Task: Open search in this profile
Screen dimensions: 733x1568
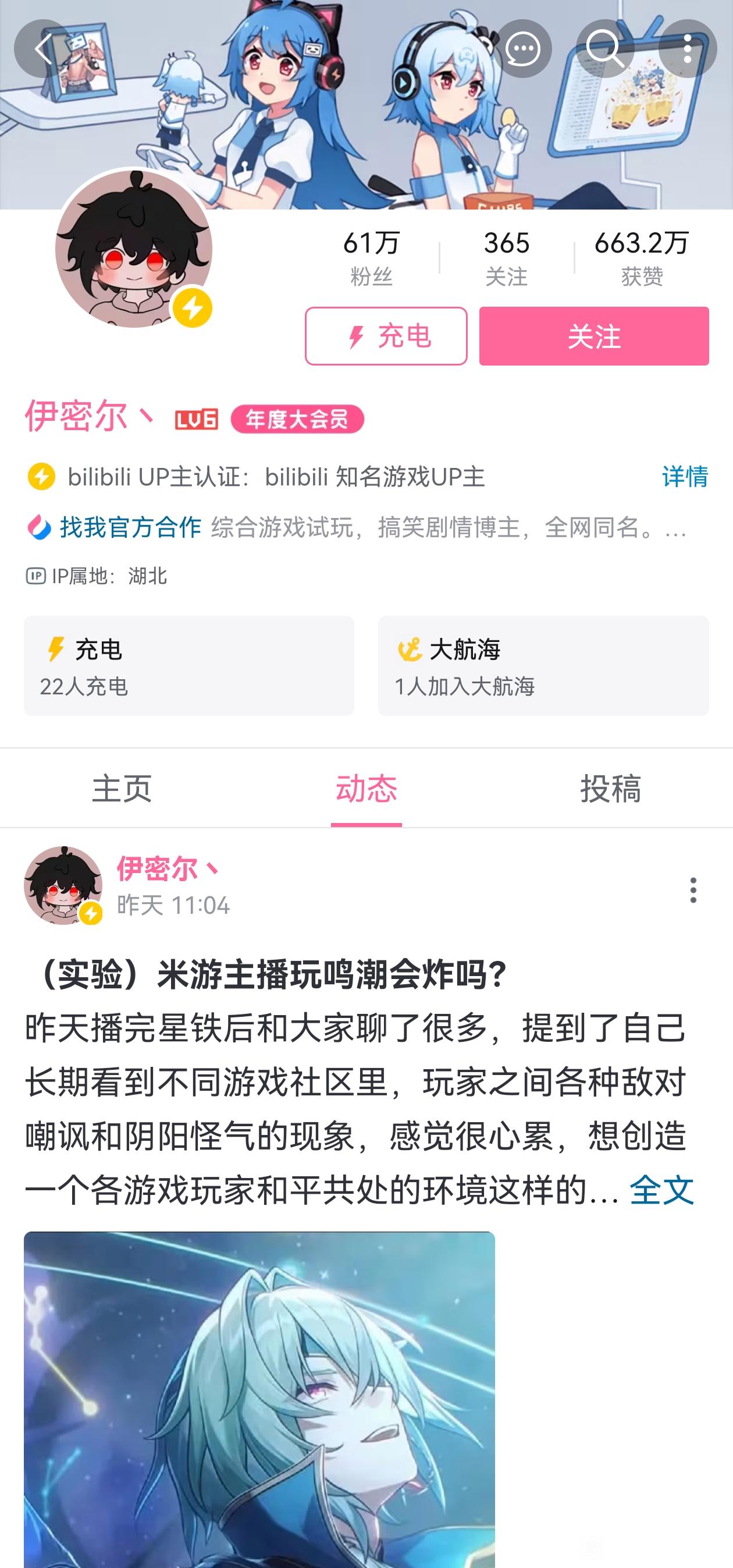Action: pyautogui.click(x=604, y=49)
